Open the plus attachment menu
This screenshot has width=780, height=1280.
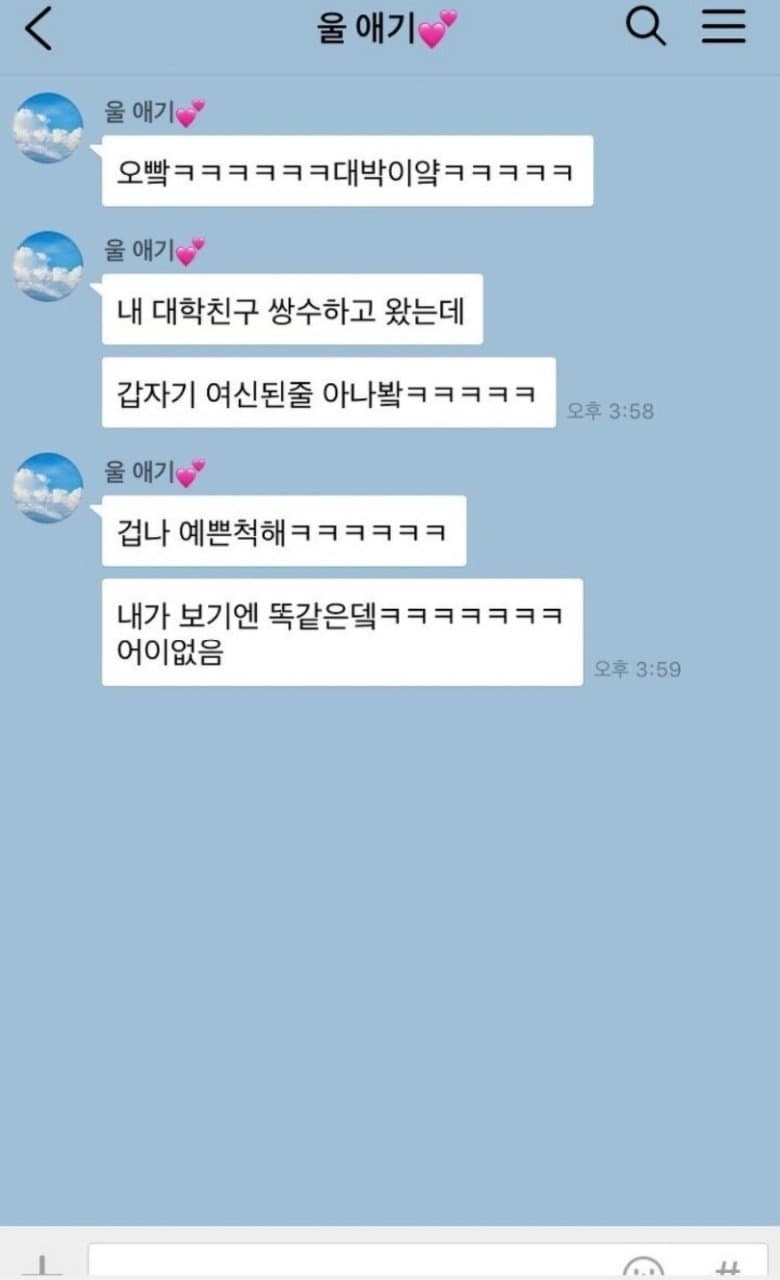42,1264
